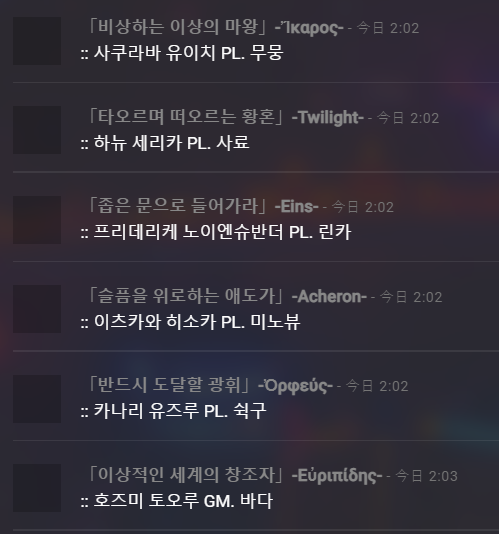Select the -Ὀρφεύς- username

pos(295,386)
